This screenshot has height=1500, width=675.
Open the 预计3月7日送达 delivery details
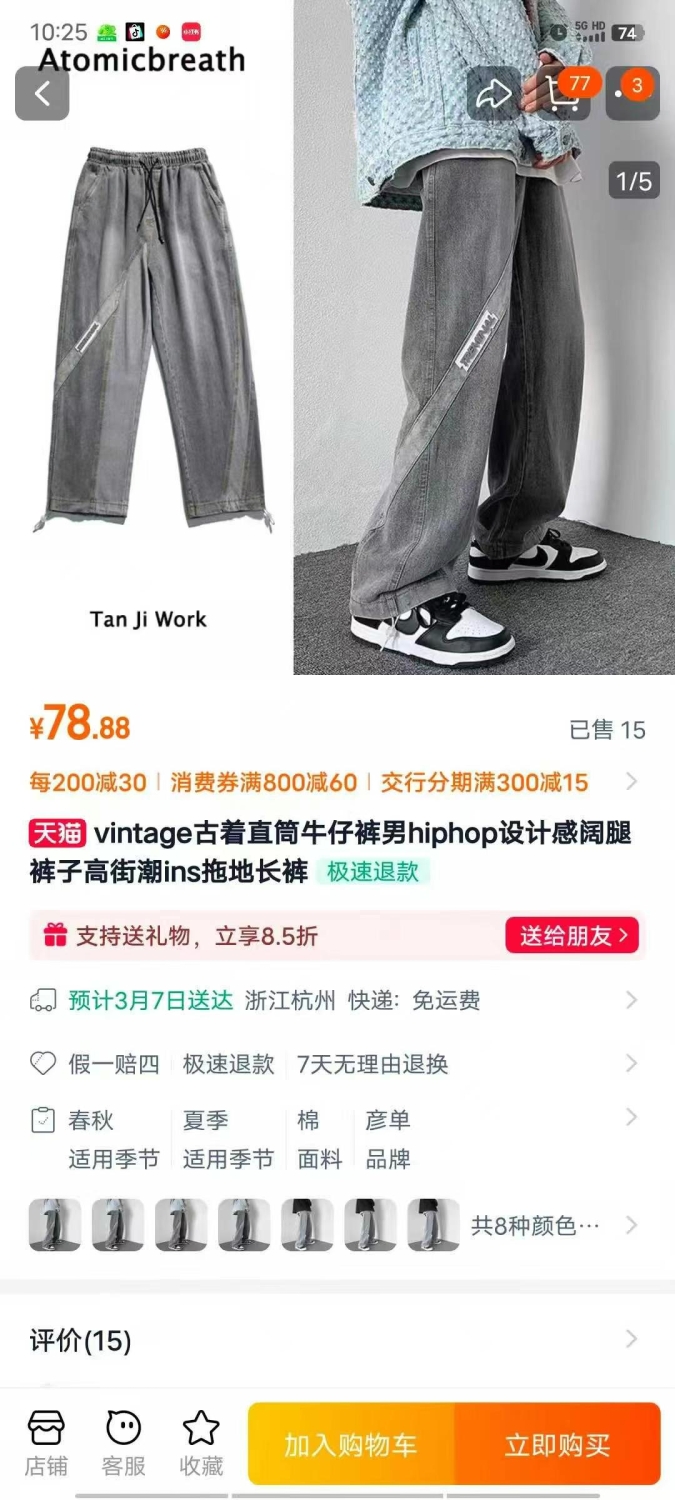coord(337,1000)
